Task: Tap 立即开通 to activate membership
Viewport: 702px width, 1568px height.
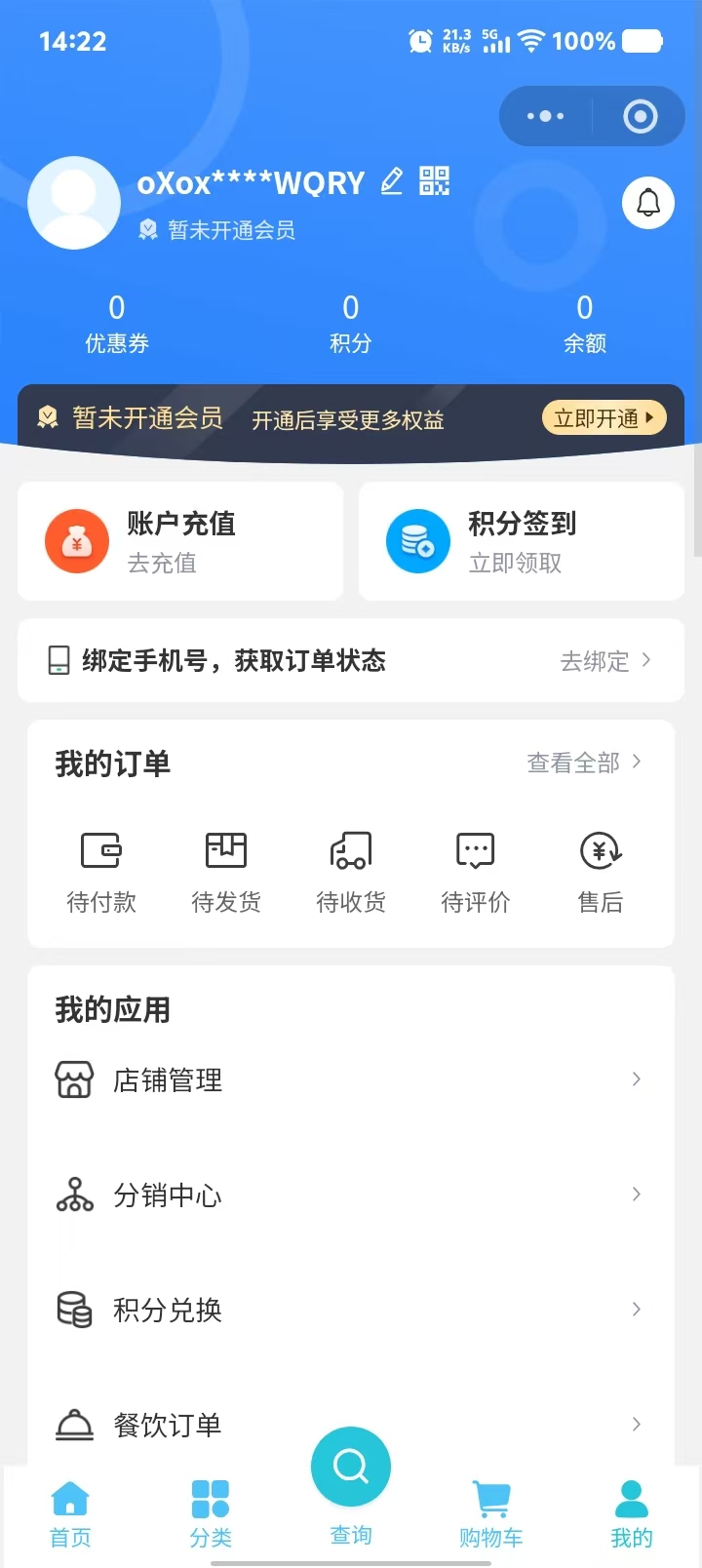Action: click(x=604, y=418)
